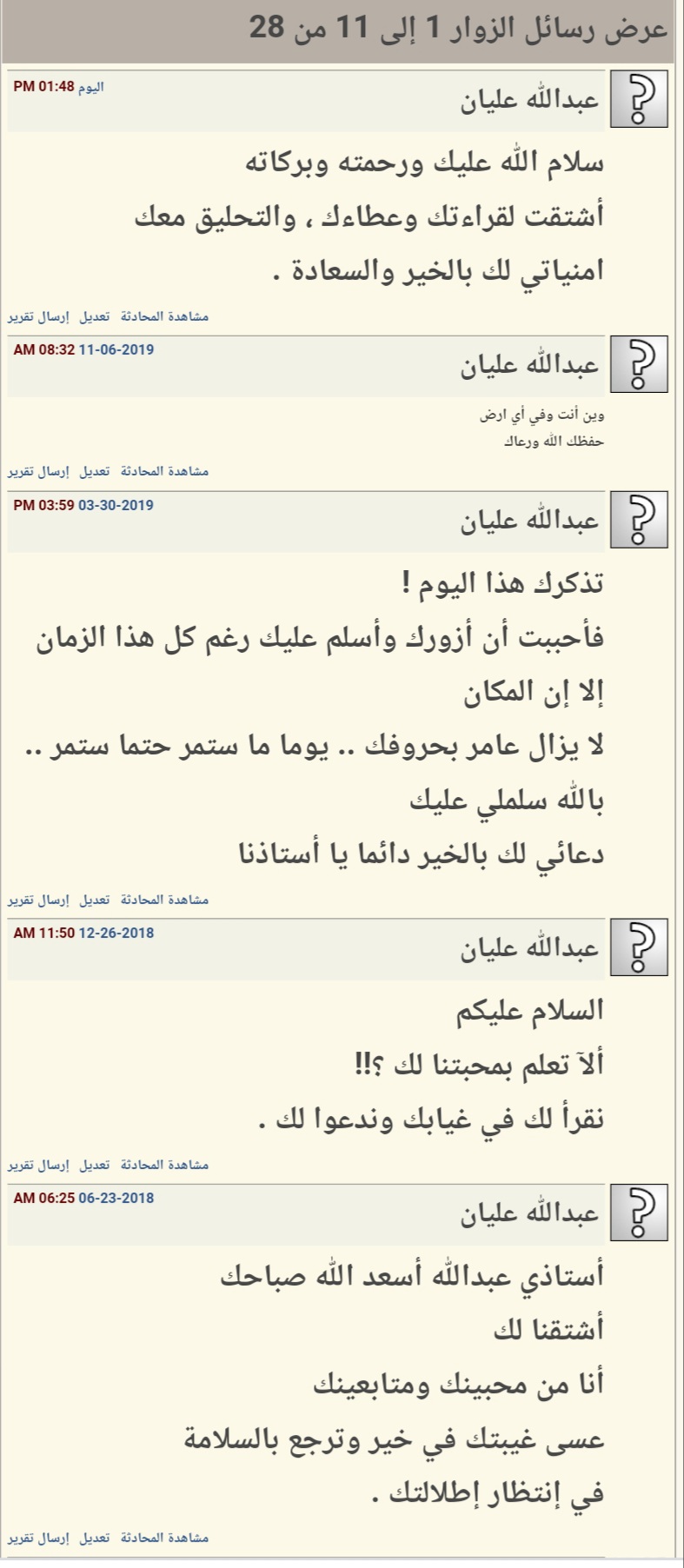Image resolution: width=684 pixels, height=1568 pixels.
Task: Open sender profile name on 06-23-2018 message
Action: pos(529,1213)
